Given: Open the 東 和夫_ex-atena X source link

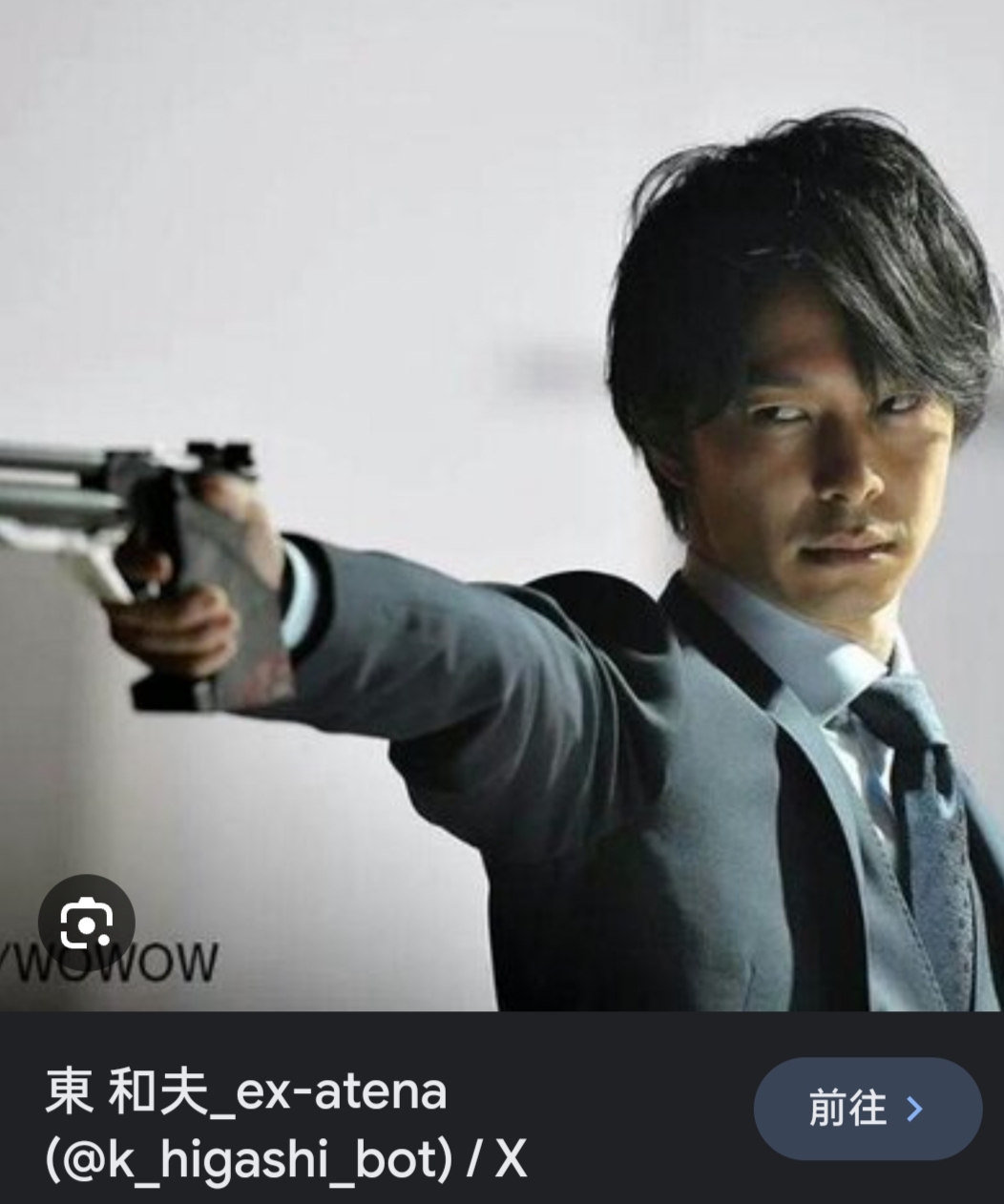Looking at the screenshot, I should 286,1124.
